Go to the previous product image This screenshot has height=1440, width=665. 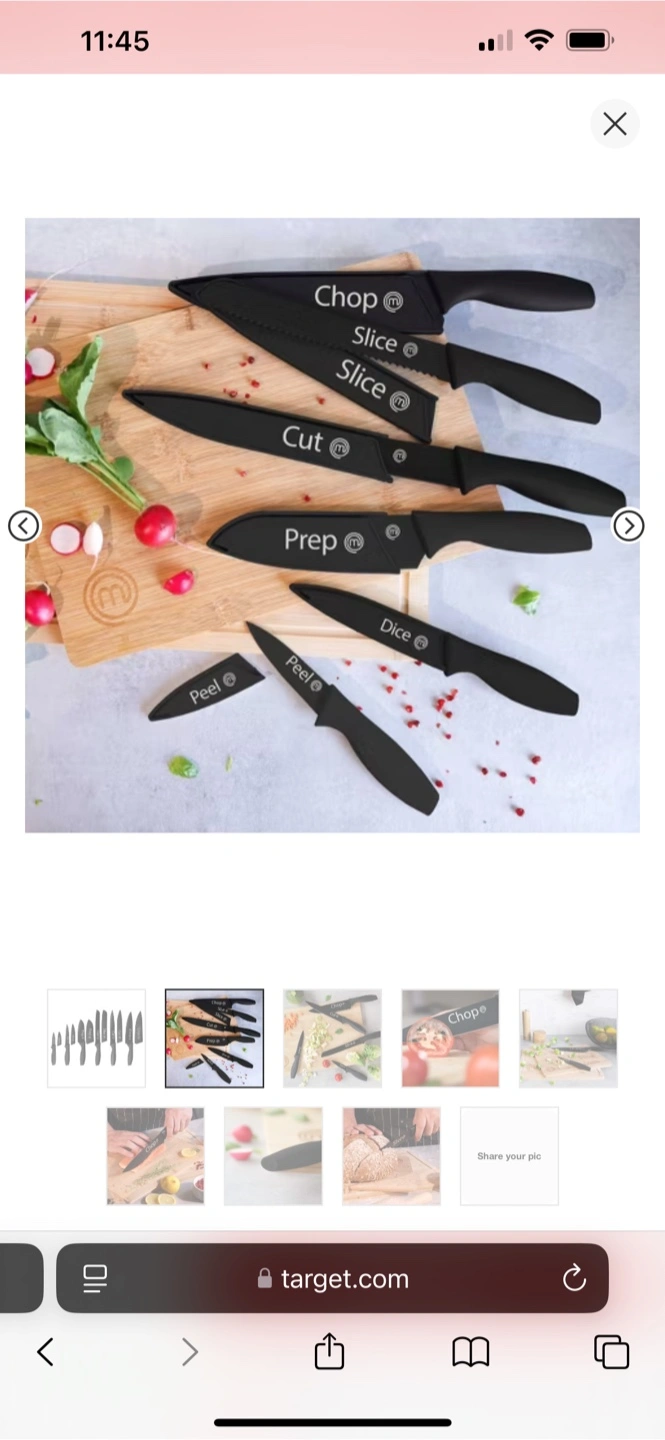pyautogui.click(x=24, y=525)
